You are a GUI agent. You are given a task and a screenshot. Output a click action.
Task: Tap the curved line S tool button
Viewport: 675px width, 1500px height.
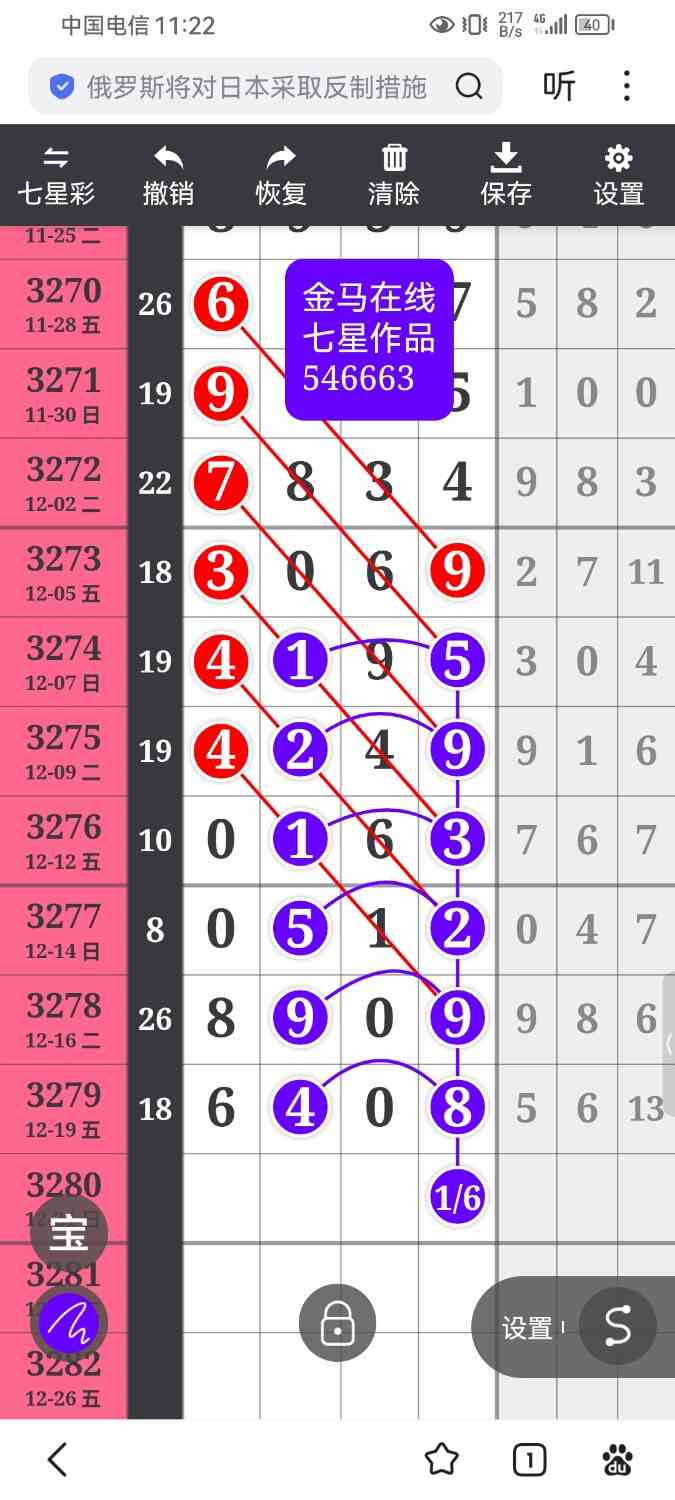pyautogui.click(x=617, y=1326)
